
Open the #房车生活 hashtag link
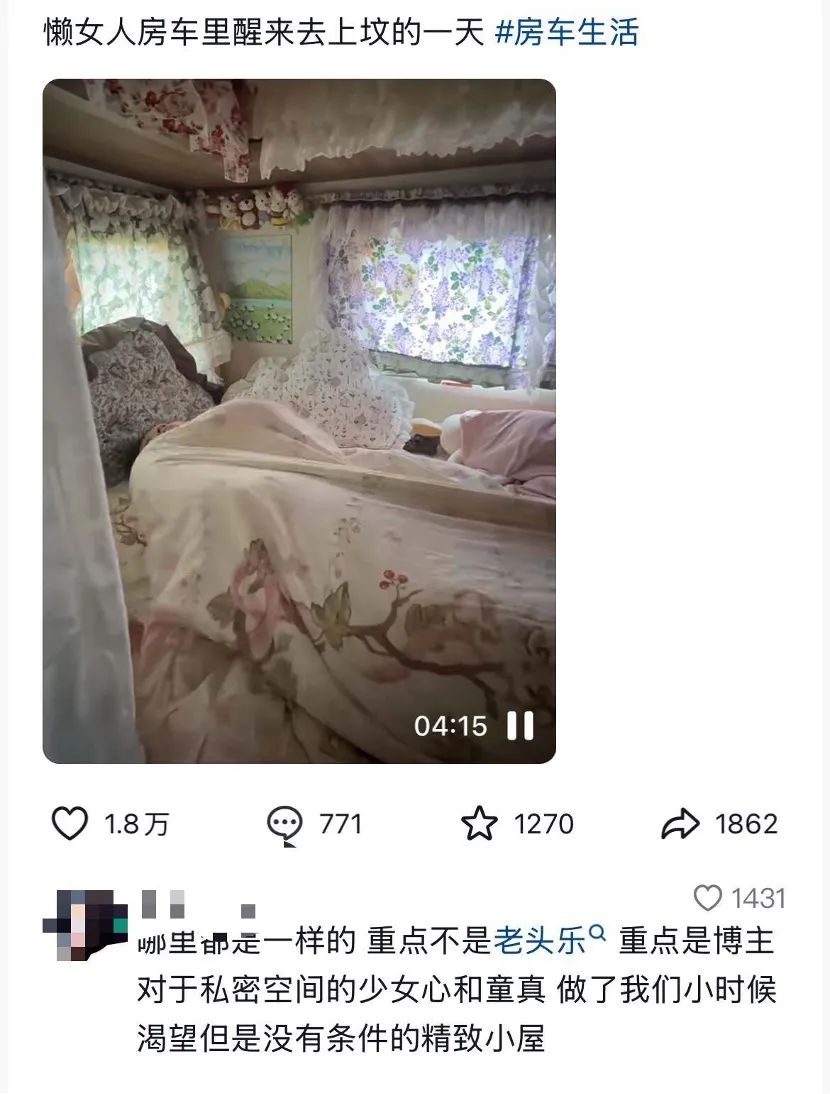tap(567, 33)
